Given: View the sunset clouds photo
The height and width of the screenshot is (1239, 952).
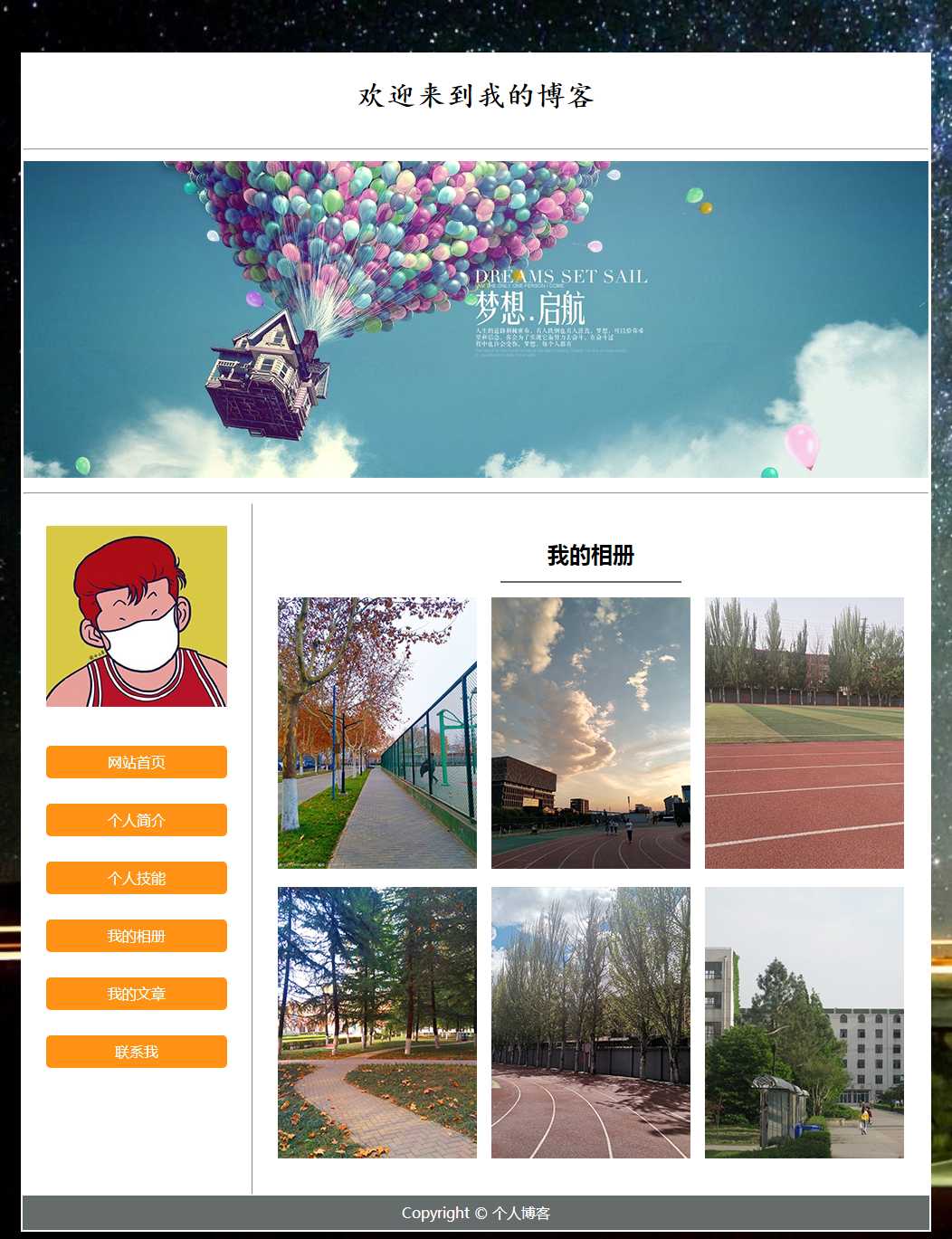Looking at the screenshot, I should coord(590,733).
